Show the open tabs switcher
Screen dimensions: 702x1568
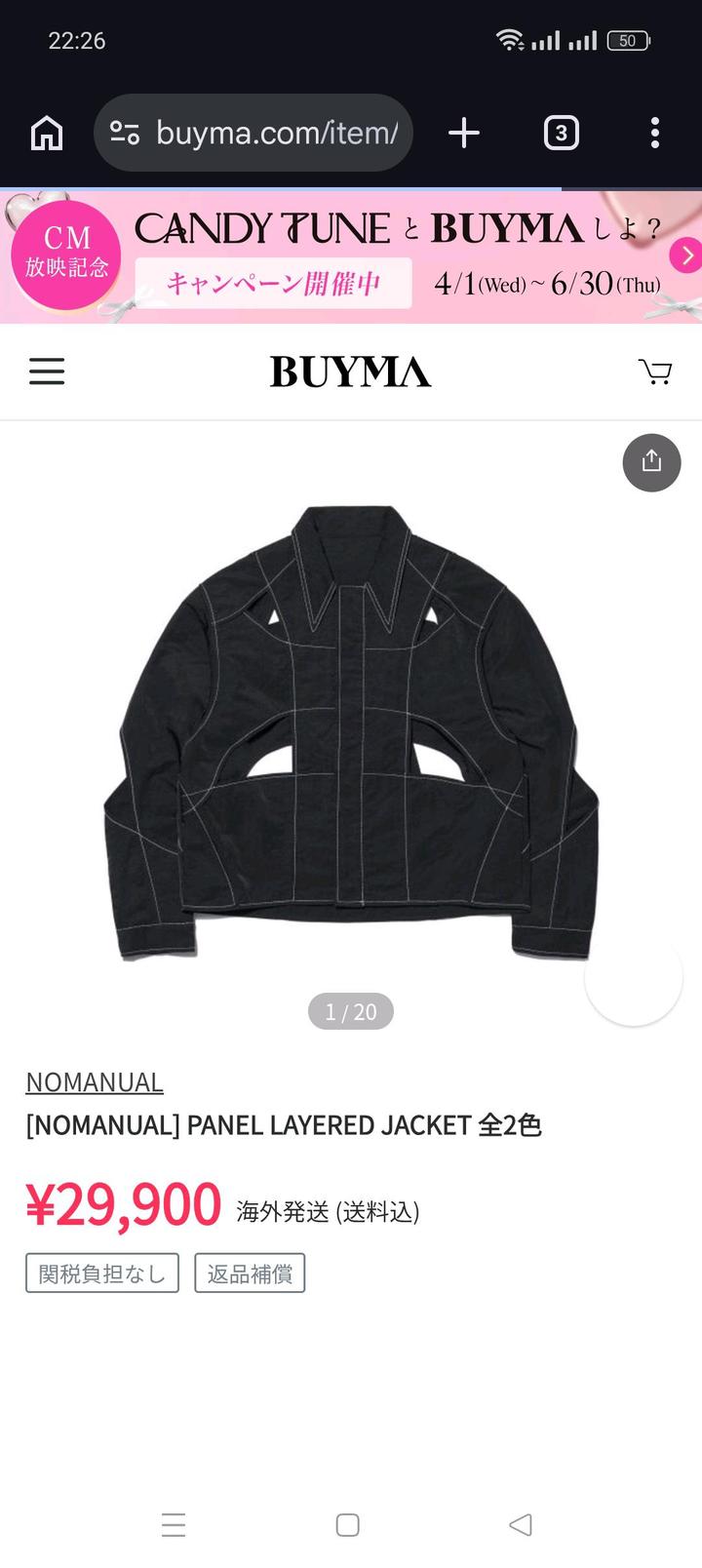click(x=561, y=133)
